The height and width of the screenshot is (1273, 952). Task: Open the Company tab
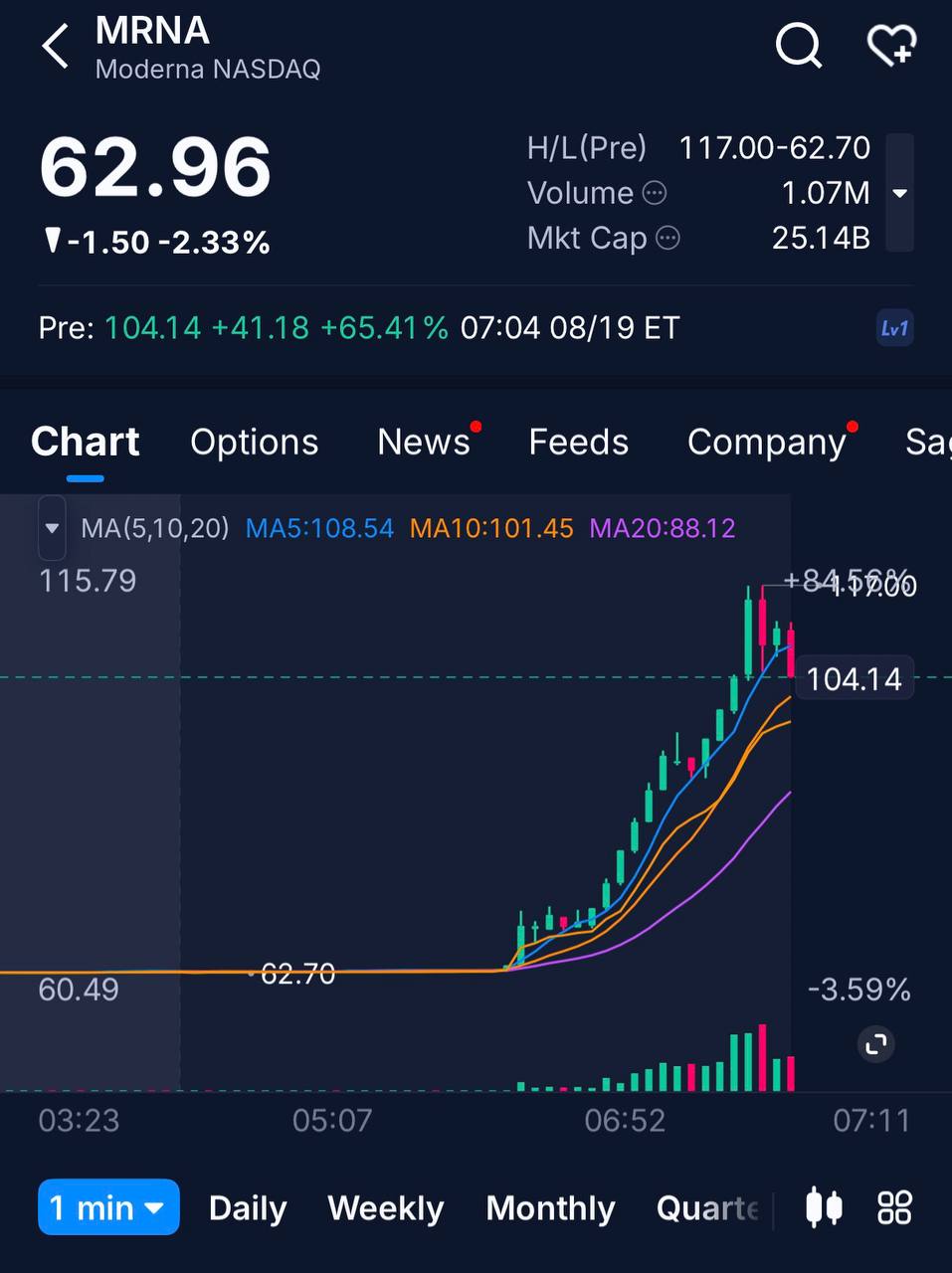point(766,442)
